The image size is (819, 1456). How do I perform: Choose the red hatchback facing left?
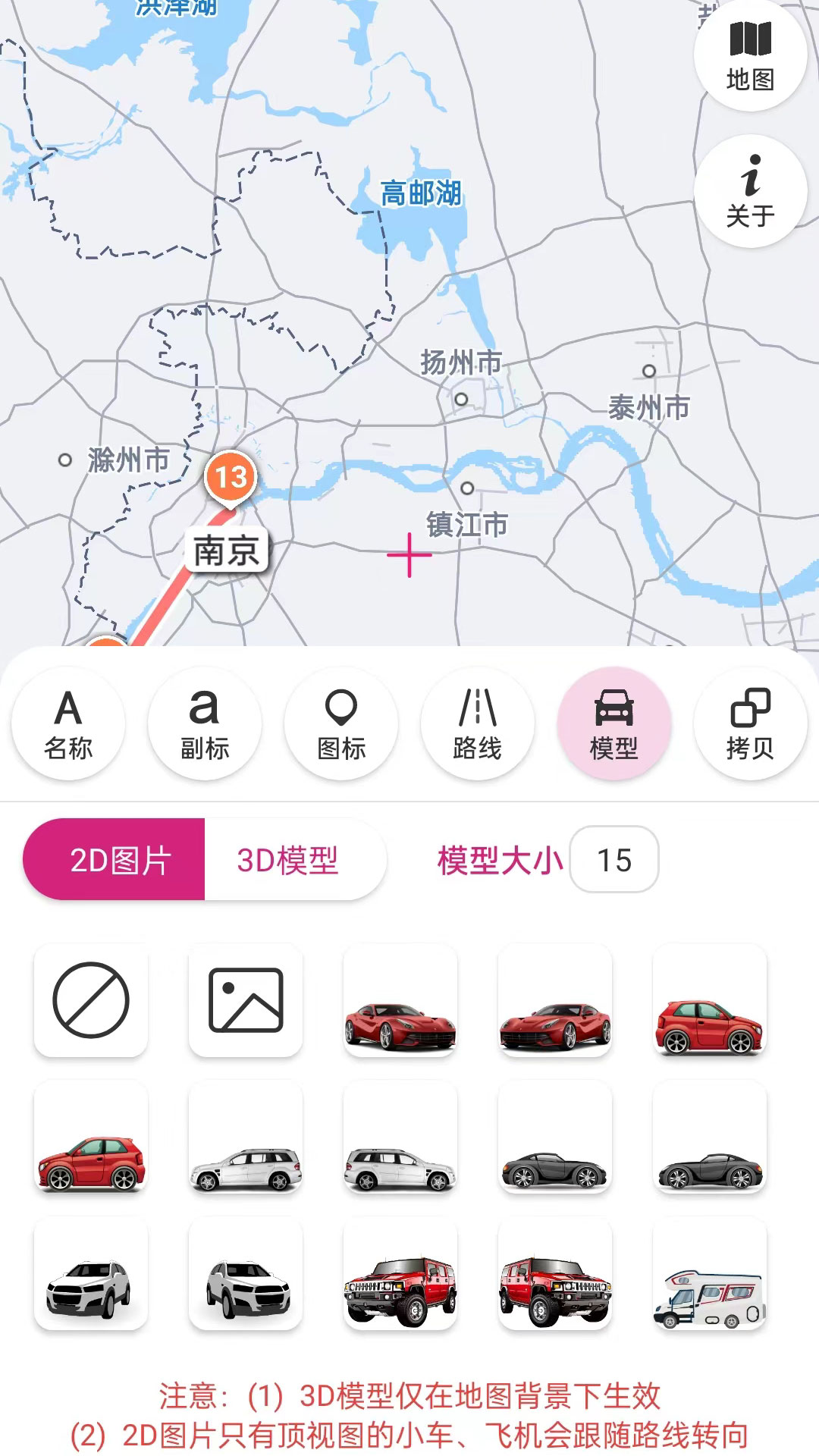pyautogui.click(x=91, y=1137)
